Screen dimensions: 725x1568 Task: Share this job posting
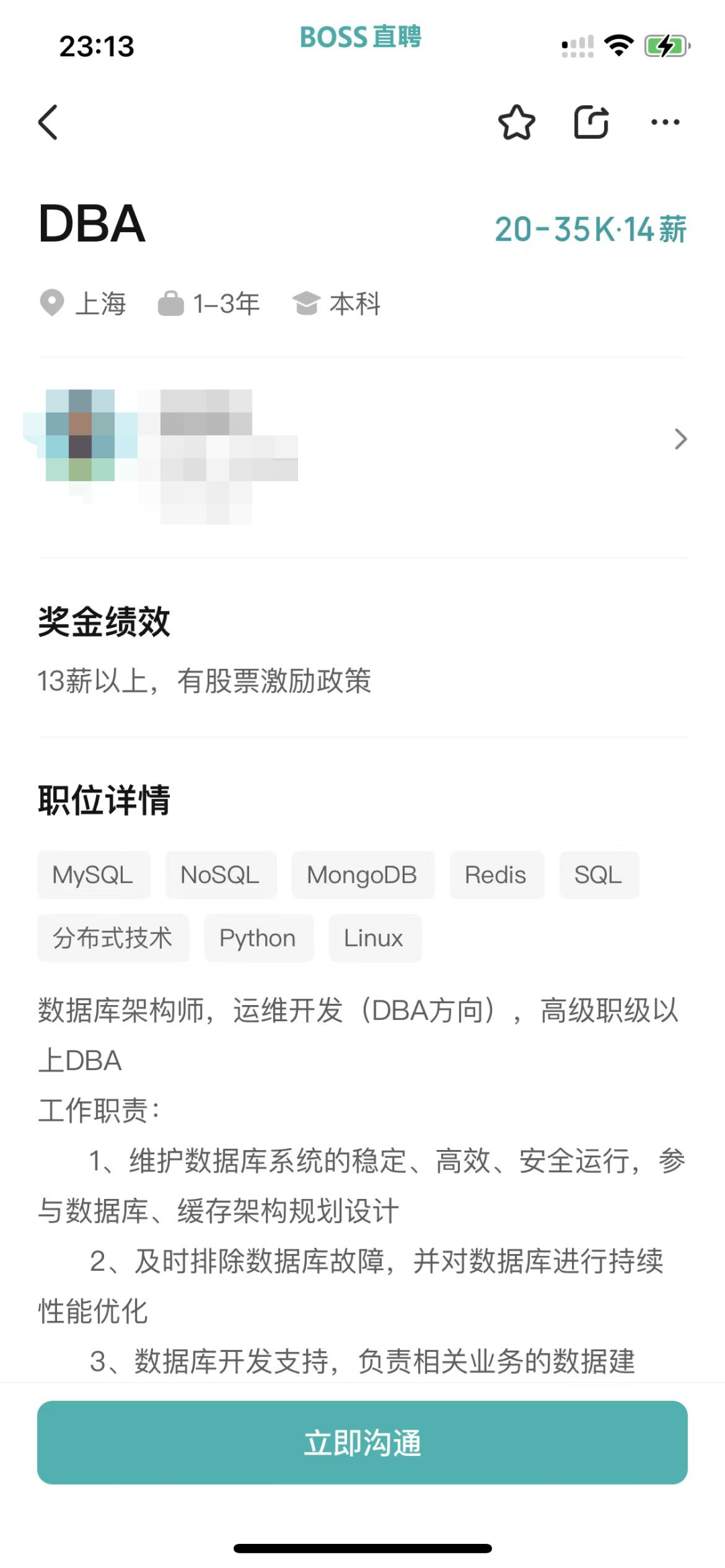591,122
